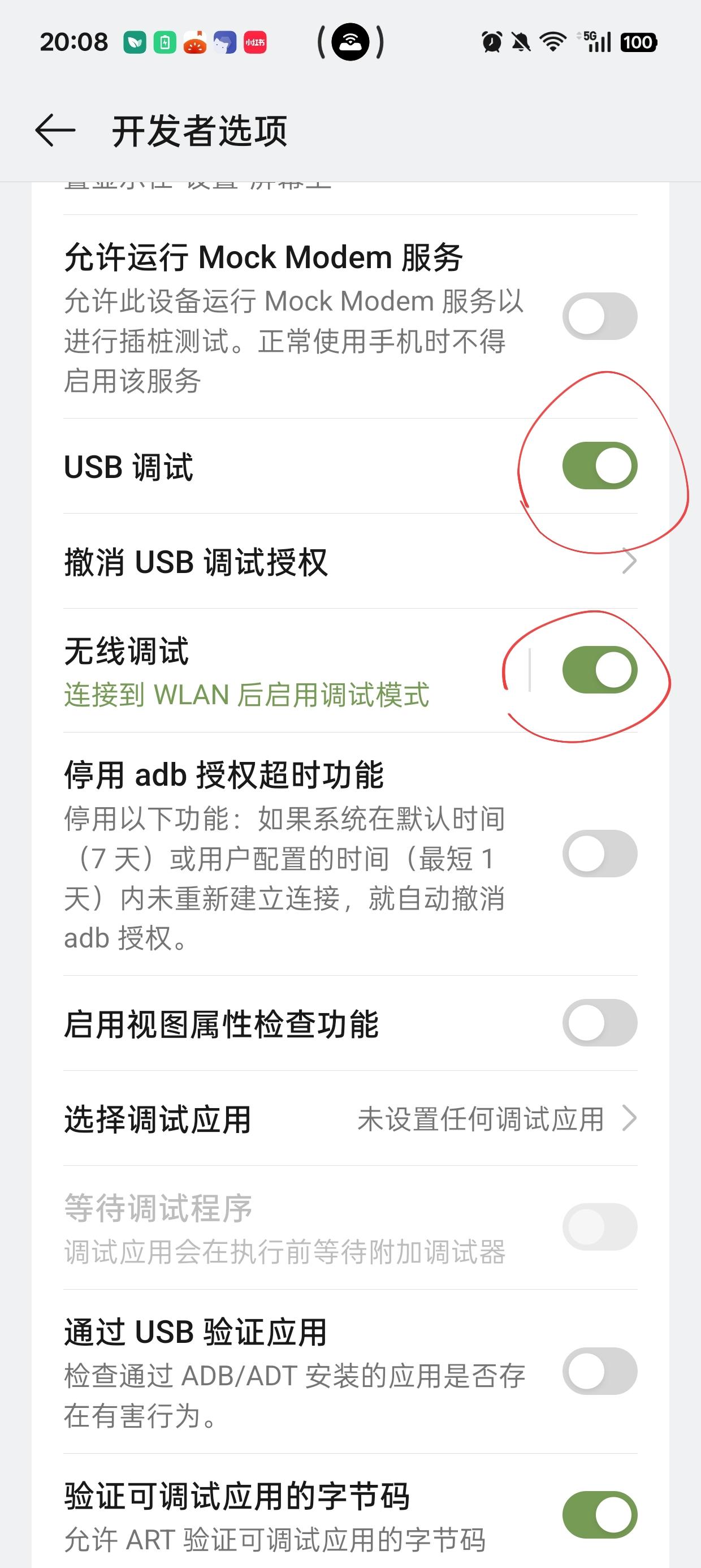Turn off the USB 调试 switch
701x1568 pixels.
point(599,466)
